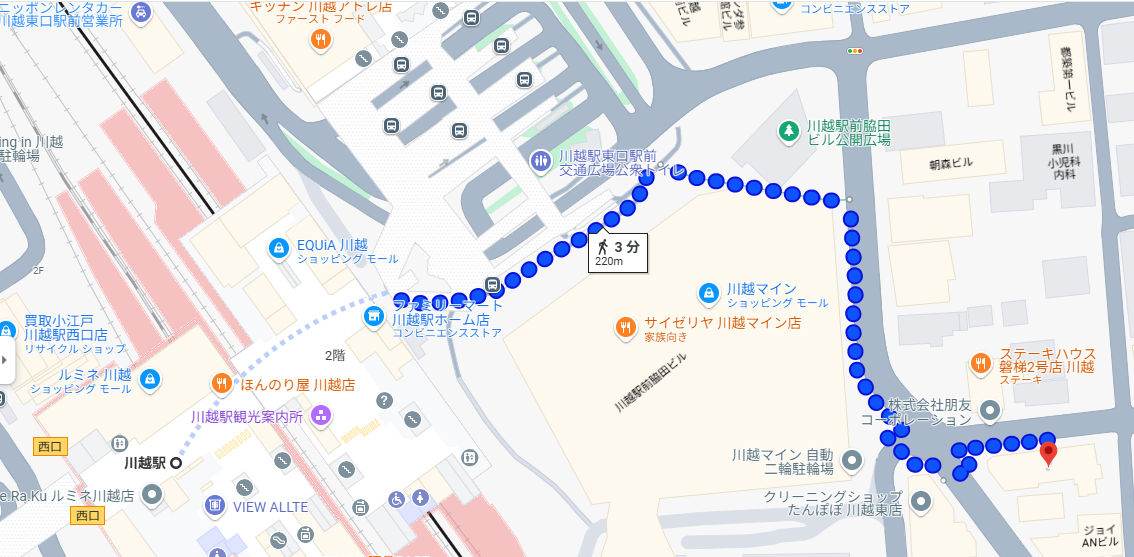
Task: Open the 川越駅観光案内所 marker
Action: [322, 415]
